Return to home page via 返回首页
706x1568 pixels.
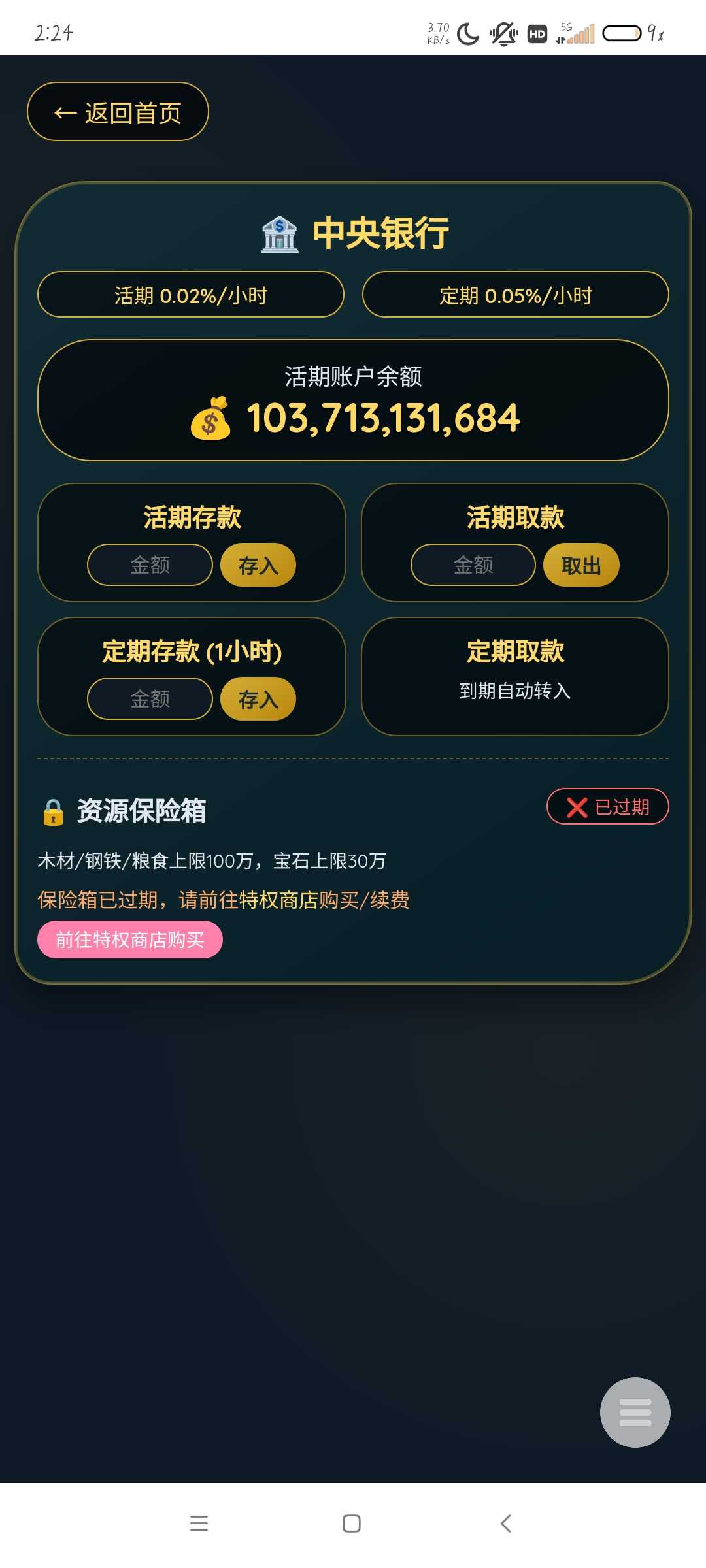(118, 112)
